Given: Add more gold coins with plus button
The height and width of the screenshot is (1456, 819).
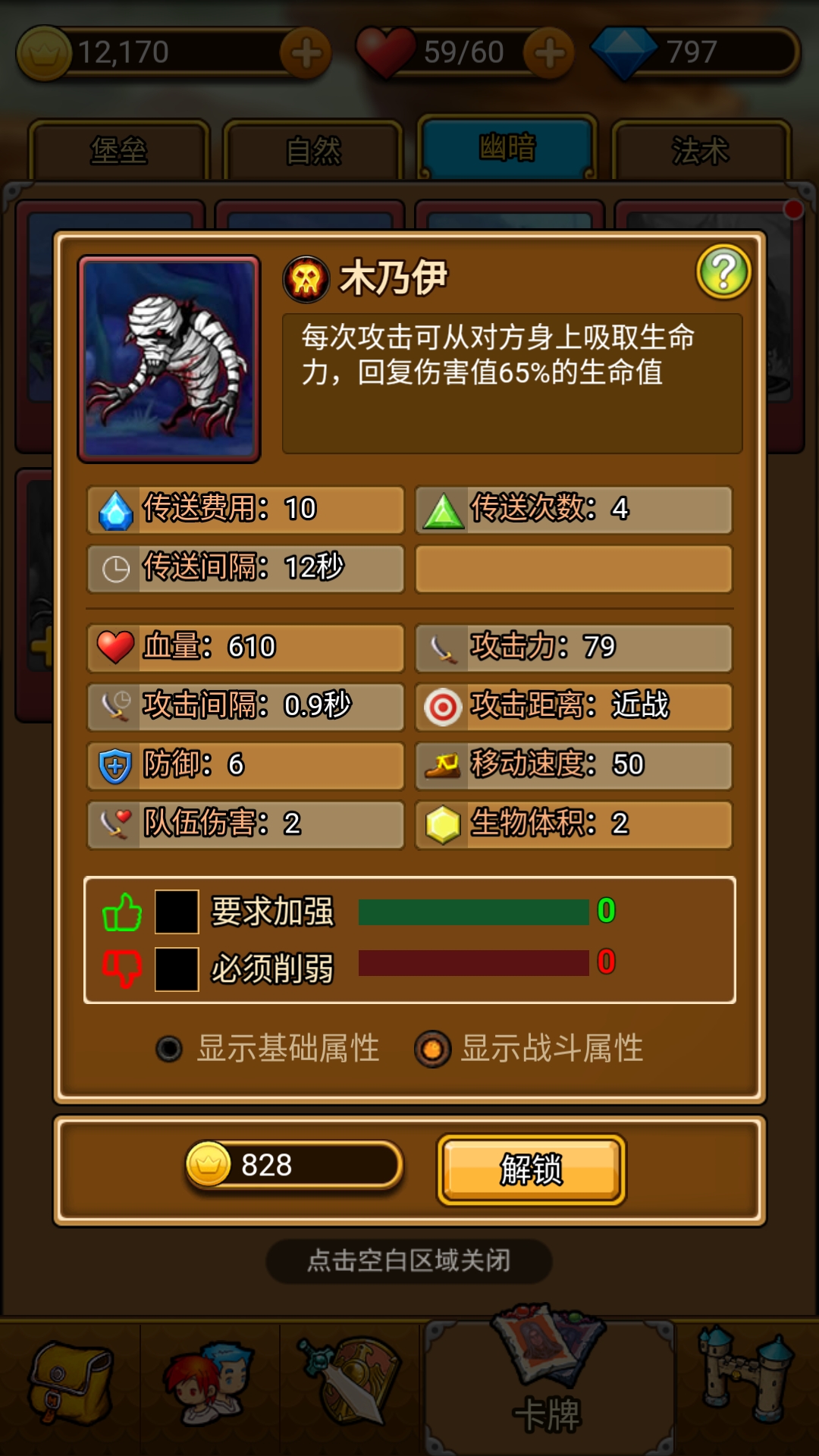Looking at the screenshot, I should (x=306, y=53).
